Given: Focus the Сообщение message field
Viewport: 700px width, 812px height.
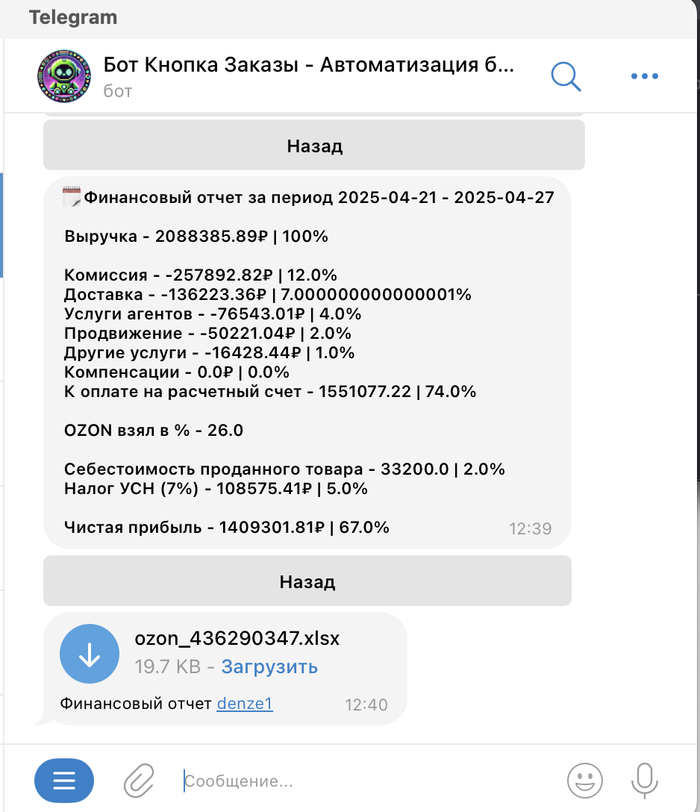Looking at the screenshot, I should (360, 781).
